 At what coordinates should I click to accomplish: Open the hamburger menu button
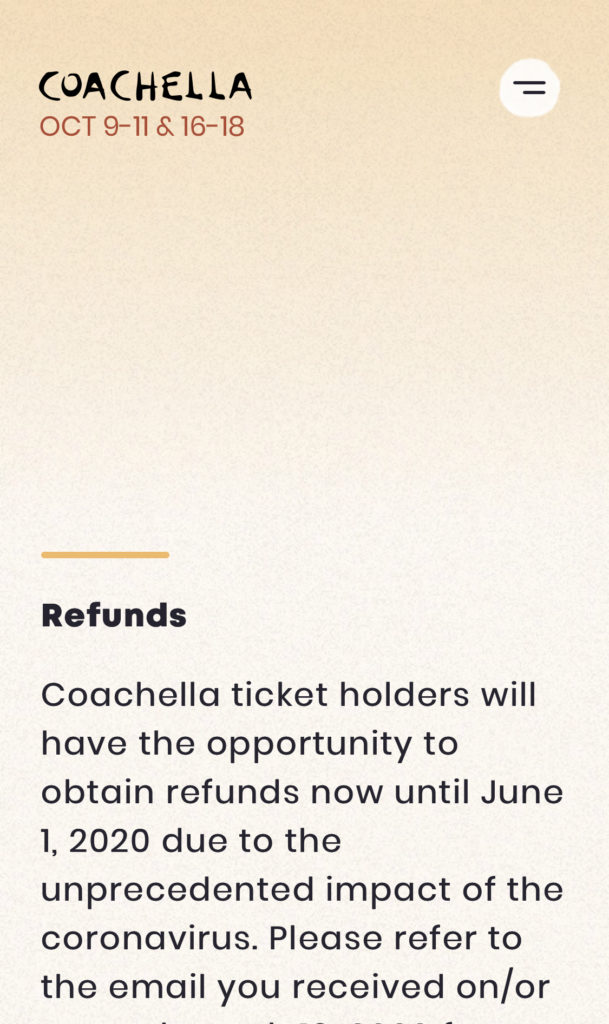point(529,88)
